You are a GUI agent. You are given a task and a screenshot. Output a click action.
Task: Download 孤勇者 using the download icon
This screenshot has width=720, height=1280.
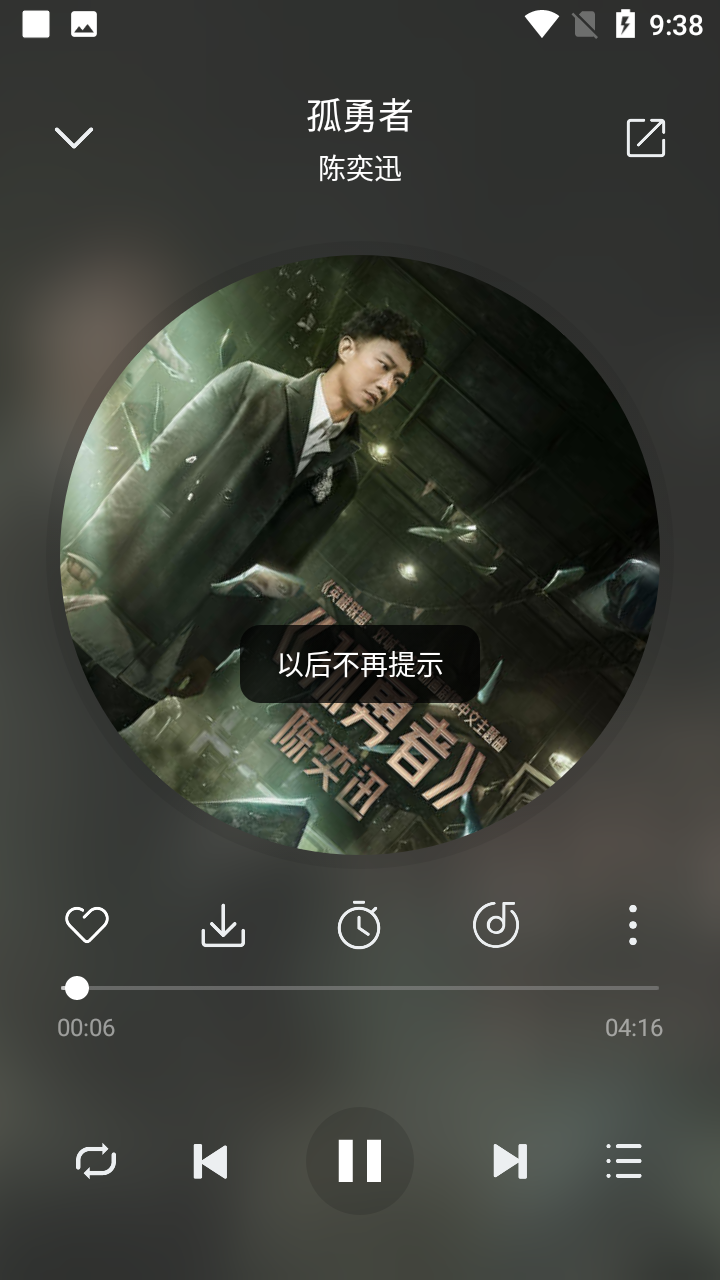(x=223, y=925)
